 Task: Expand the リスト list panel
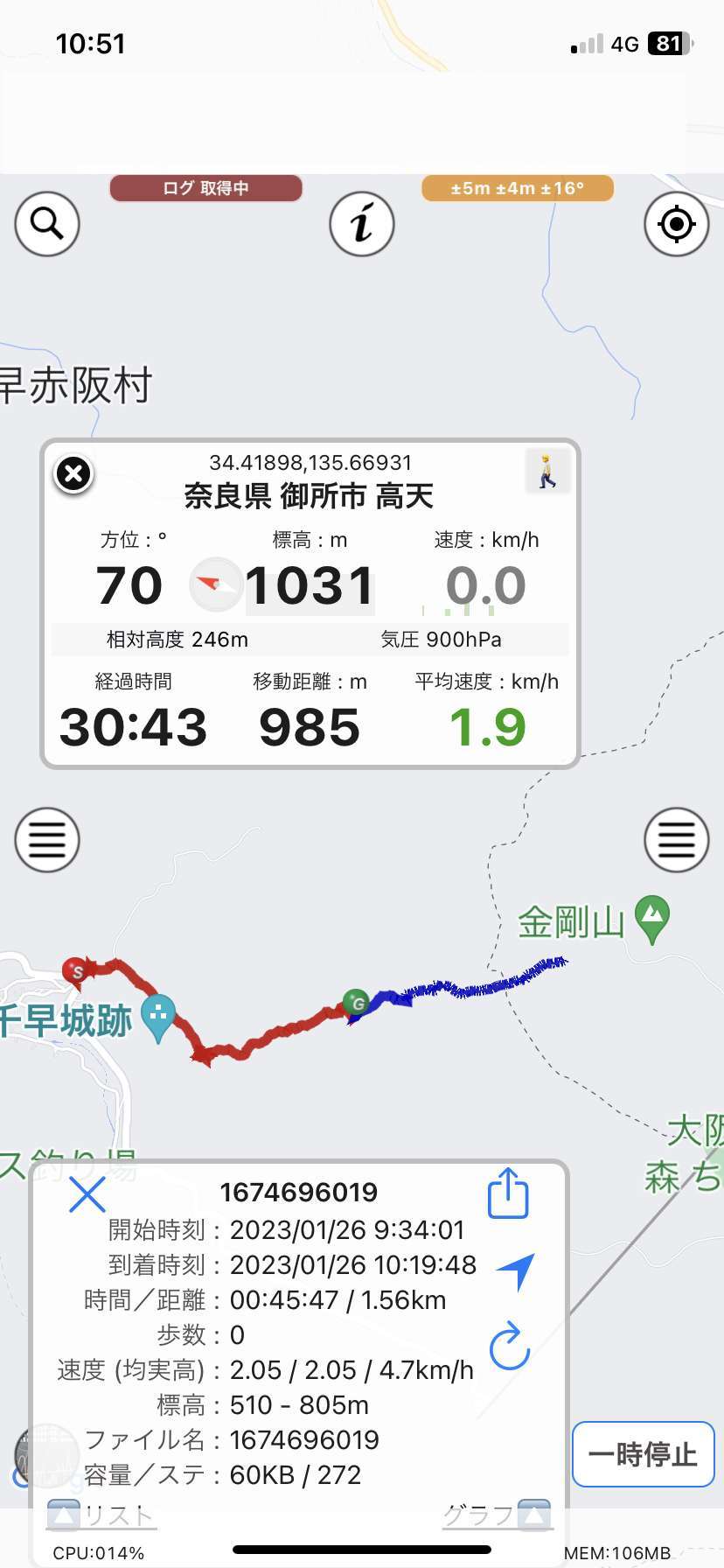[x=101, y=1515]
